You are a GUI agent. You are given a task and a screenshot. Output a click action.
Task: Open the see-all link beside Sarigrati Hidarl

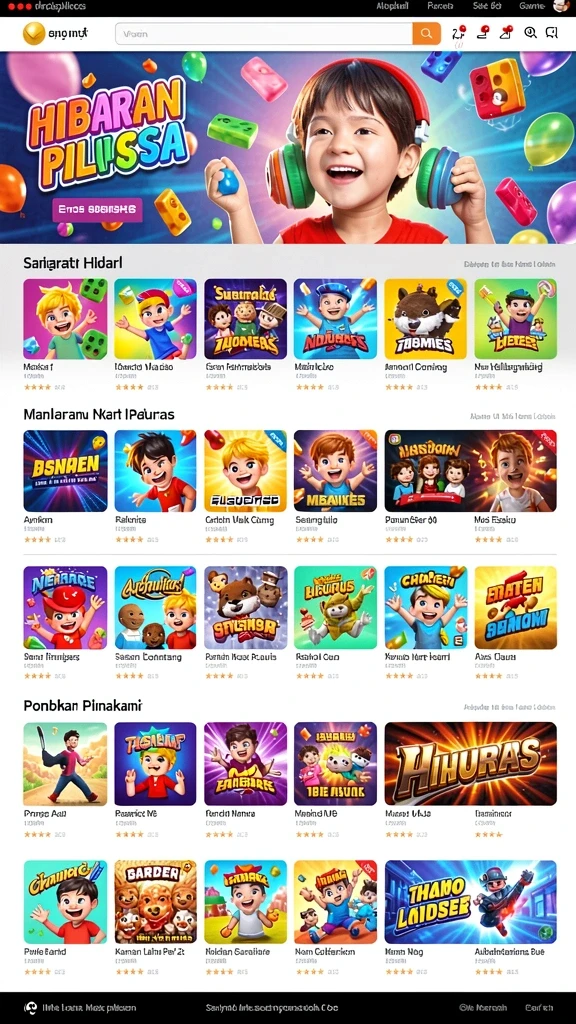coord(509,264)
